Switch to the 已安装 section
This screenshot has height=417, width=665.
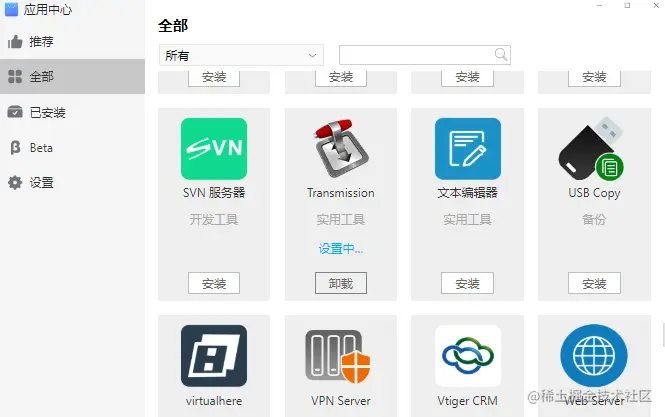(x=46, y=112)
